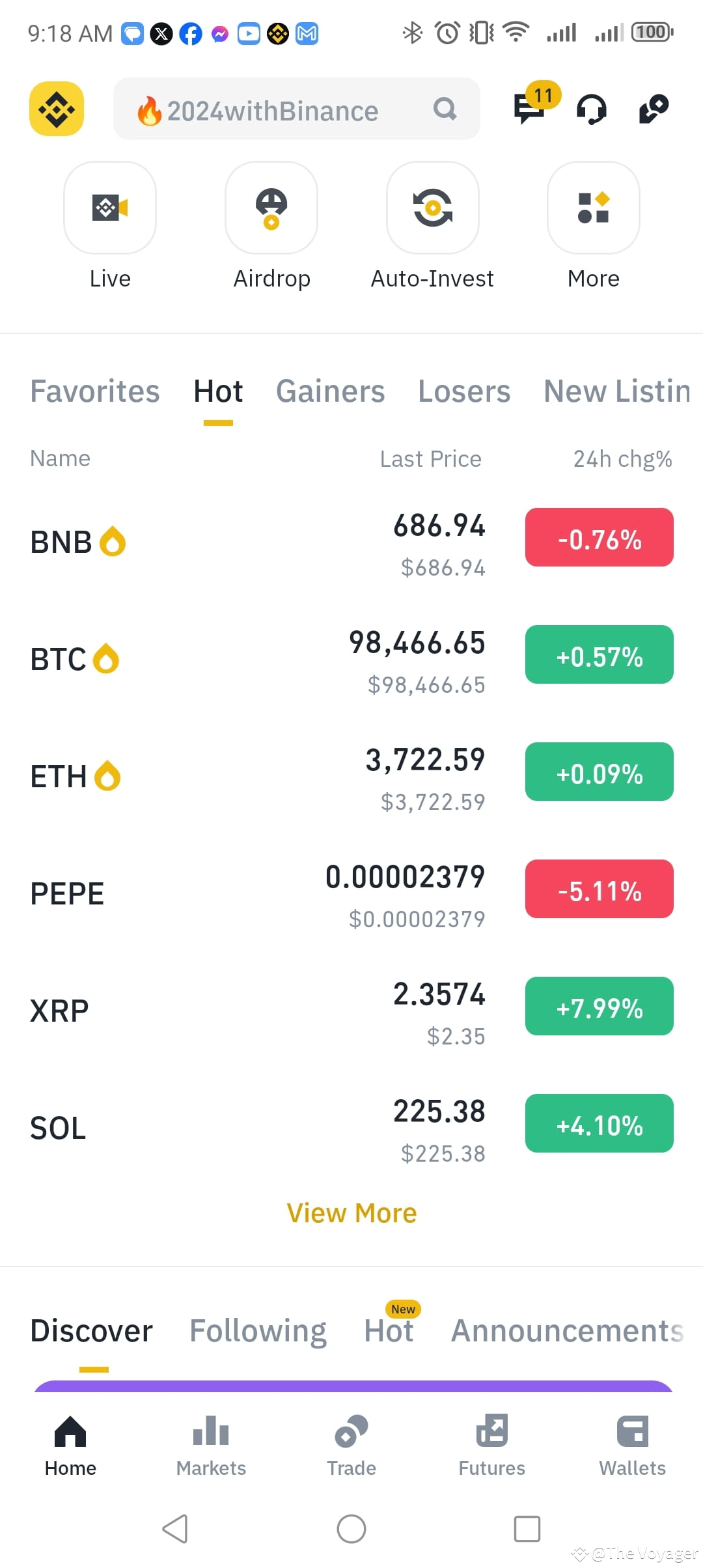Open the BTC market row
The height and width of the screenshot is (1568, 703).
[351, 660]
